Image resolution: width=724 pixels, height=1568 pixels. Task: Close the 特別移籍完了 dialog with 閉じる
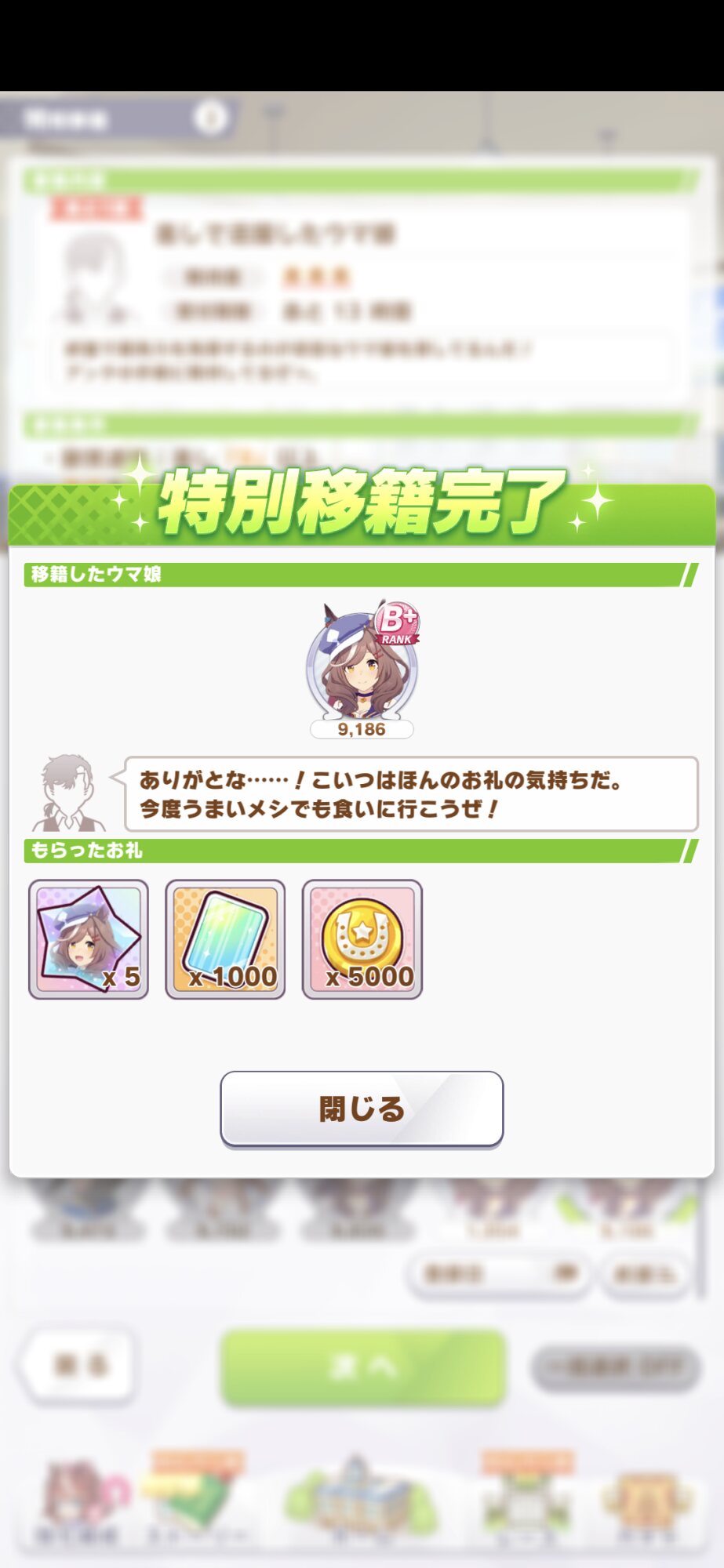click(x=362, y=1109)
